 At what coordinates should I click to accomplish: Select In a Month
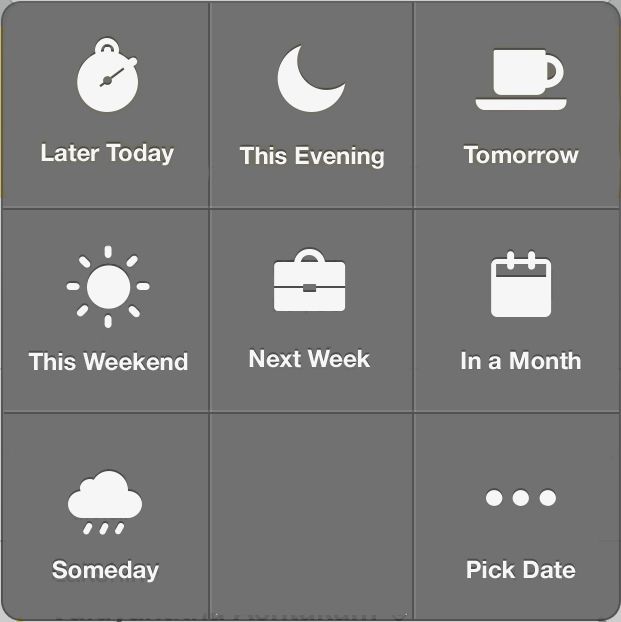click(x=520, y=311)
